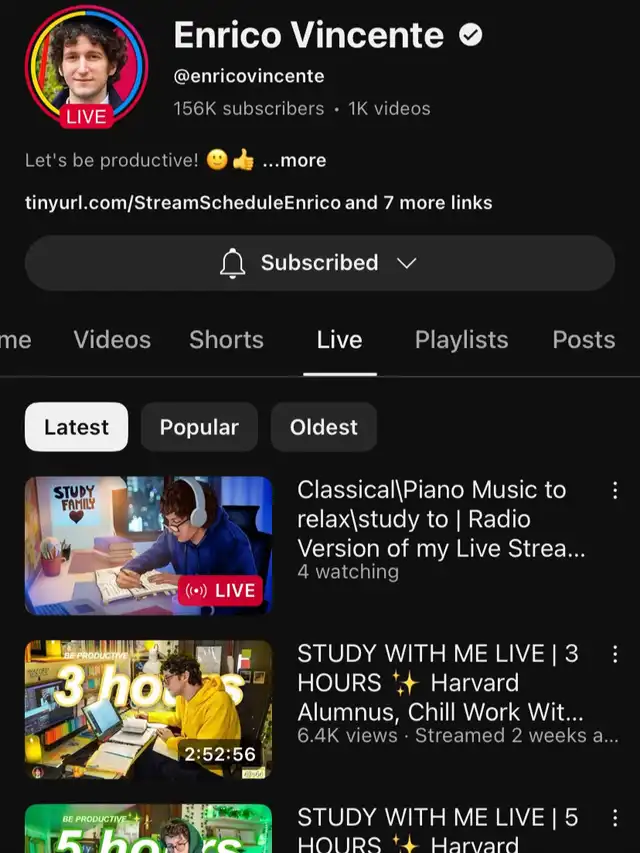640x853 pixels.
Task: Open the Posts tab
Action: tap(583, 340)
